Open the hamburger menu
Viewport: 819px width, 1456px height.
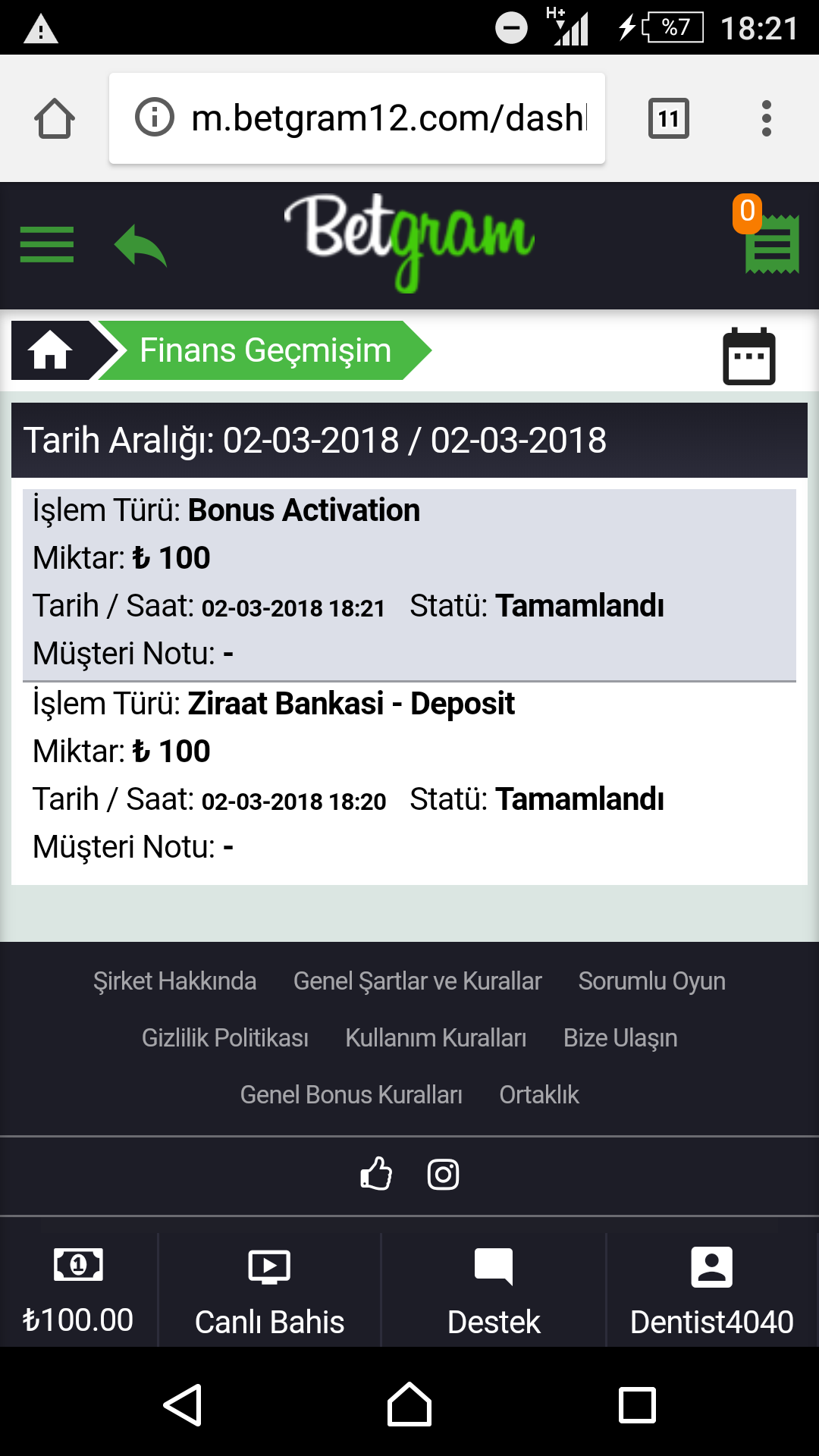coord(46,244)
